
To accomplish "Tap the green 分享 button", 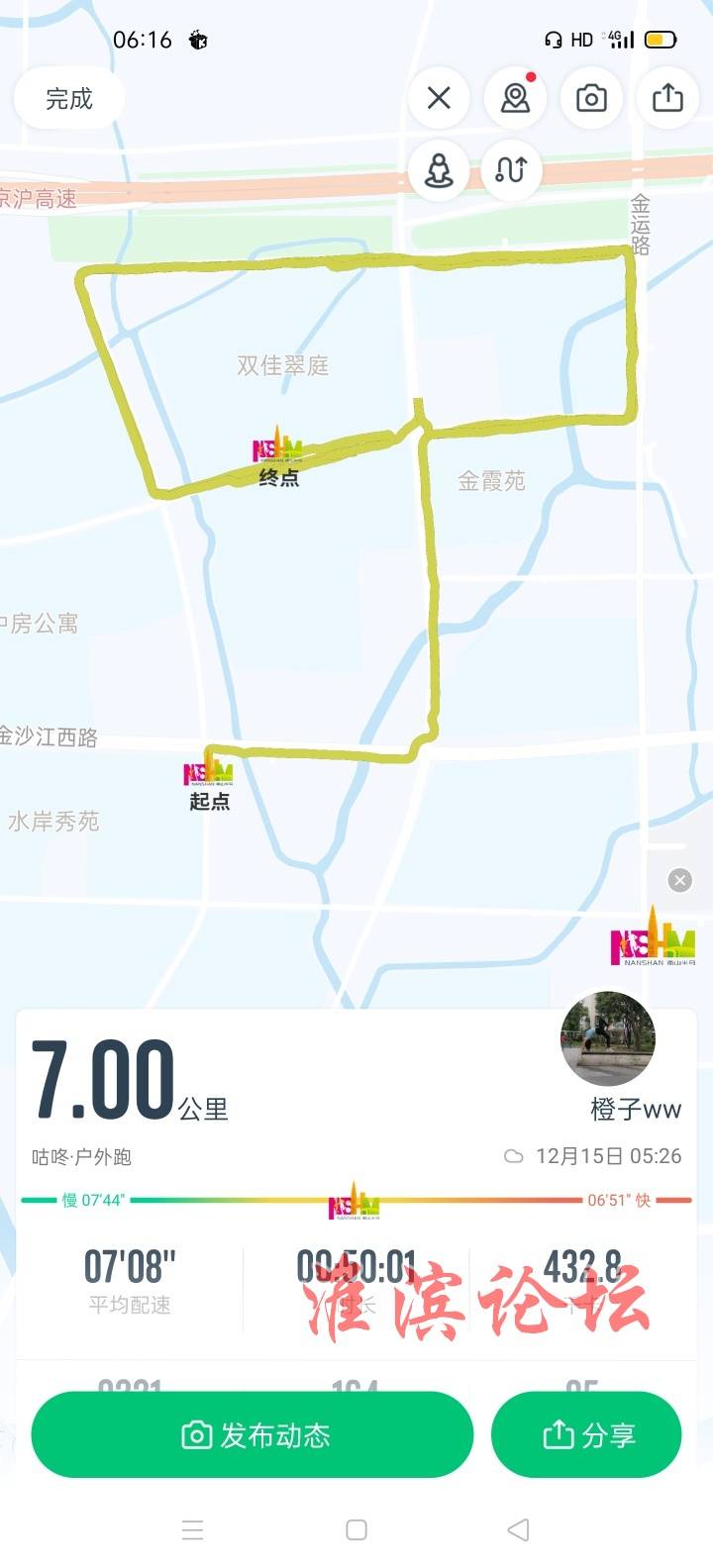I will coord(586,1434).
